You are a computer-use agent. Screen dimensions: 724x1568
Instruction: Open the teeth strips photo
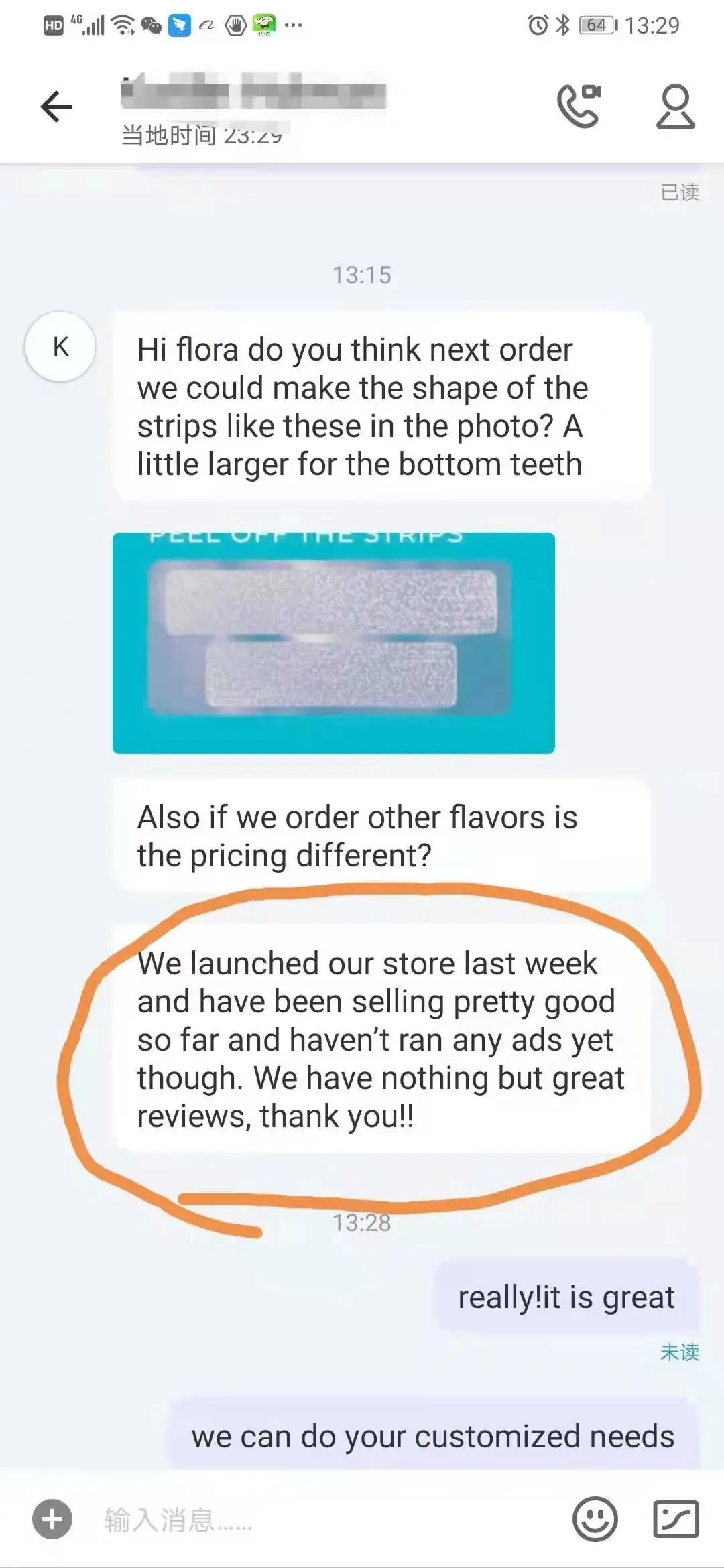coord(333,643)
